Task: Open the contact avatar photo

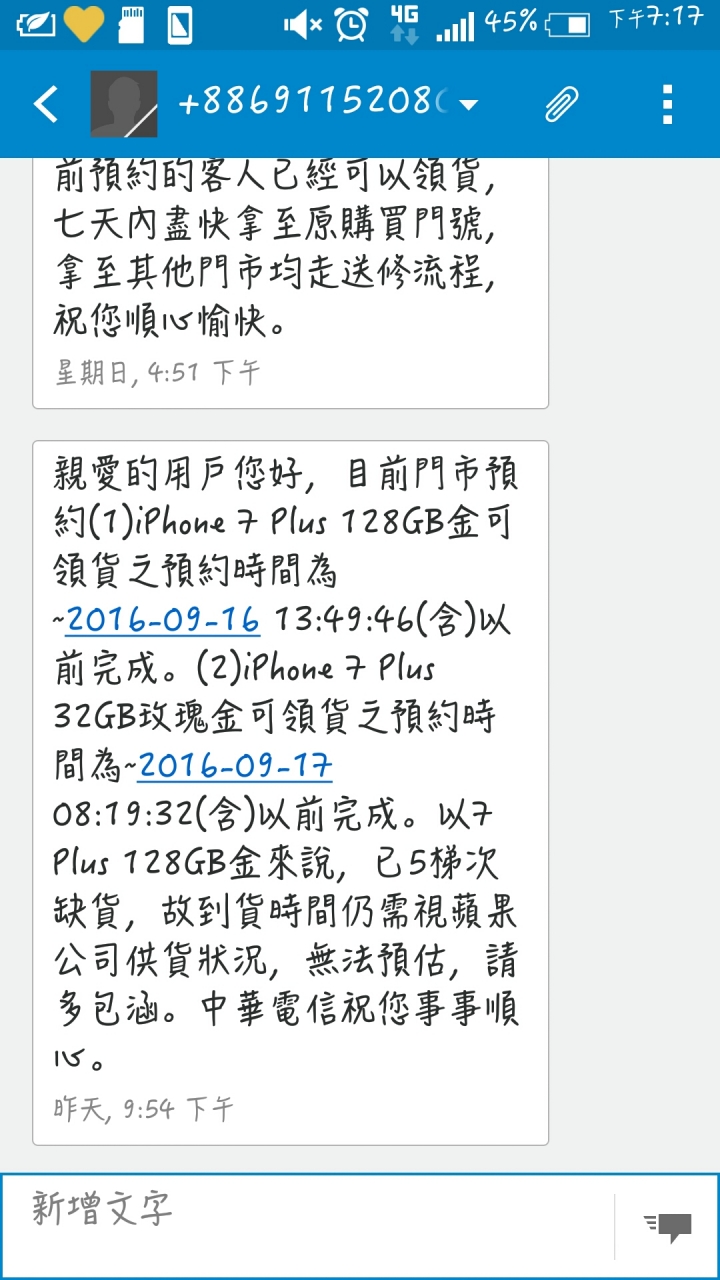Action: (124, 104)
